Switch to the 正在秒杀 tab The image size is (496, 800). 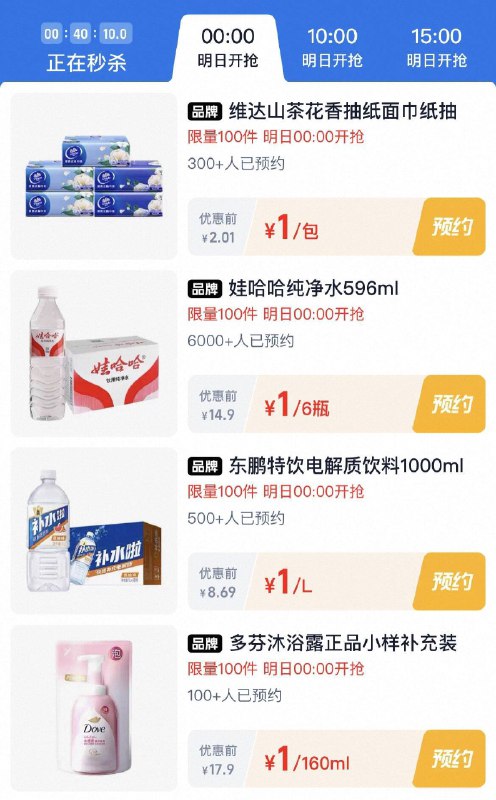(x=87, y=48)
